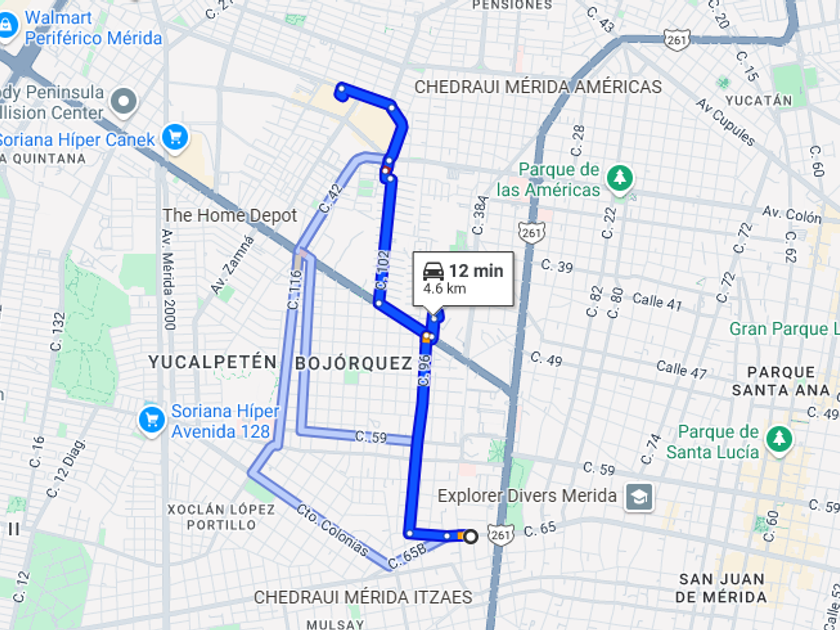Tap the destination marker near C. 65
This screenshot has width=840, height=630.
[x=470, y=536]
